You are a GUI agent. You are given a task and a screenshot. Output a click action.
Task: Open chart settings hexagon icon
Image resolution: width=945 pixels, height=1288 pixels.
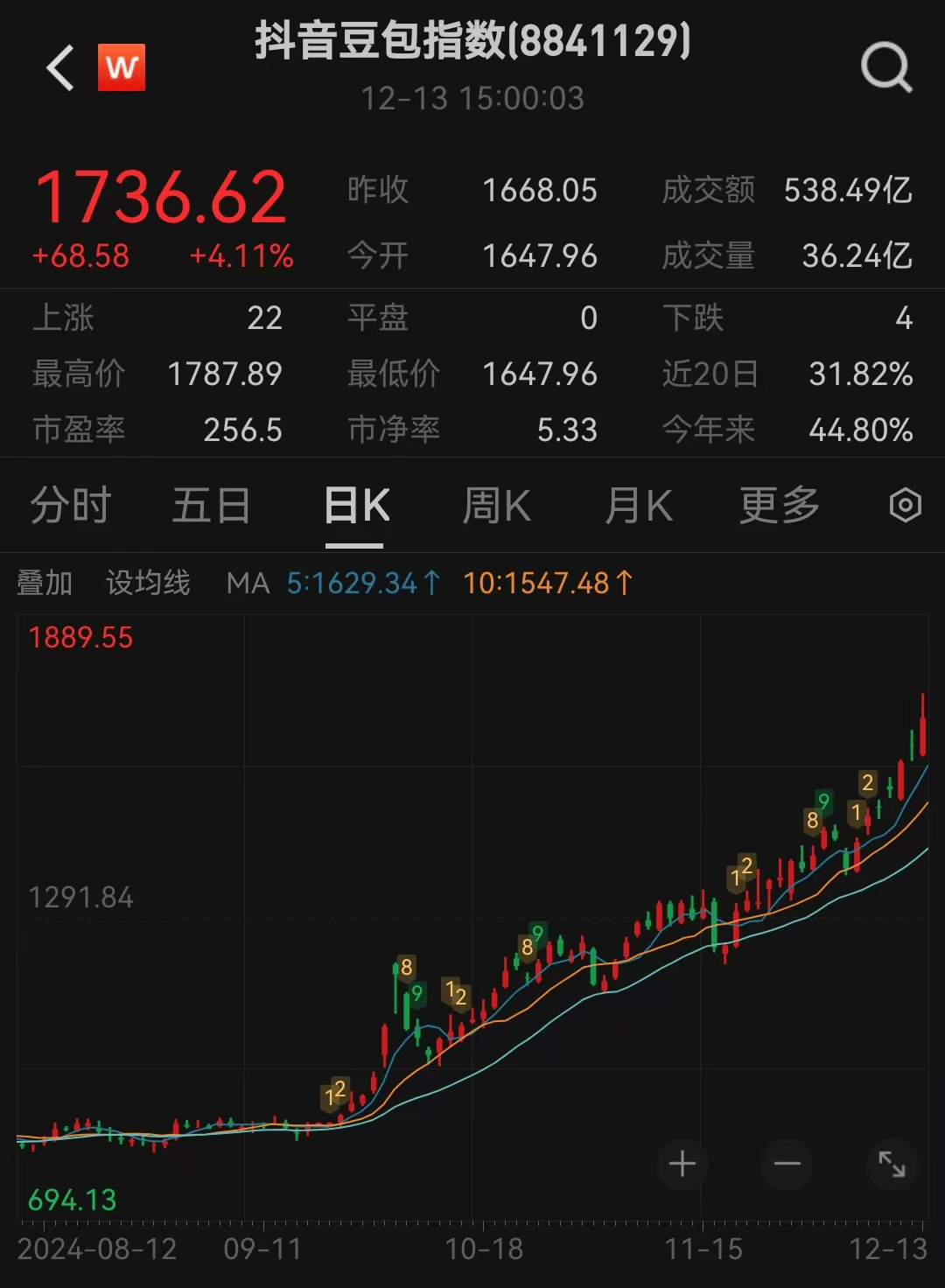pyautogui.click(x=905, y=506)
